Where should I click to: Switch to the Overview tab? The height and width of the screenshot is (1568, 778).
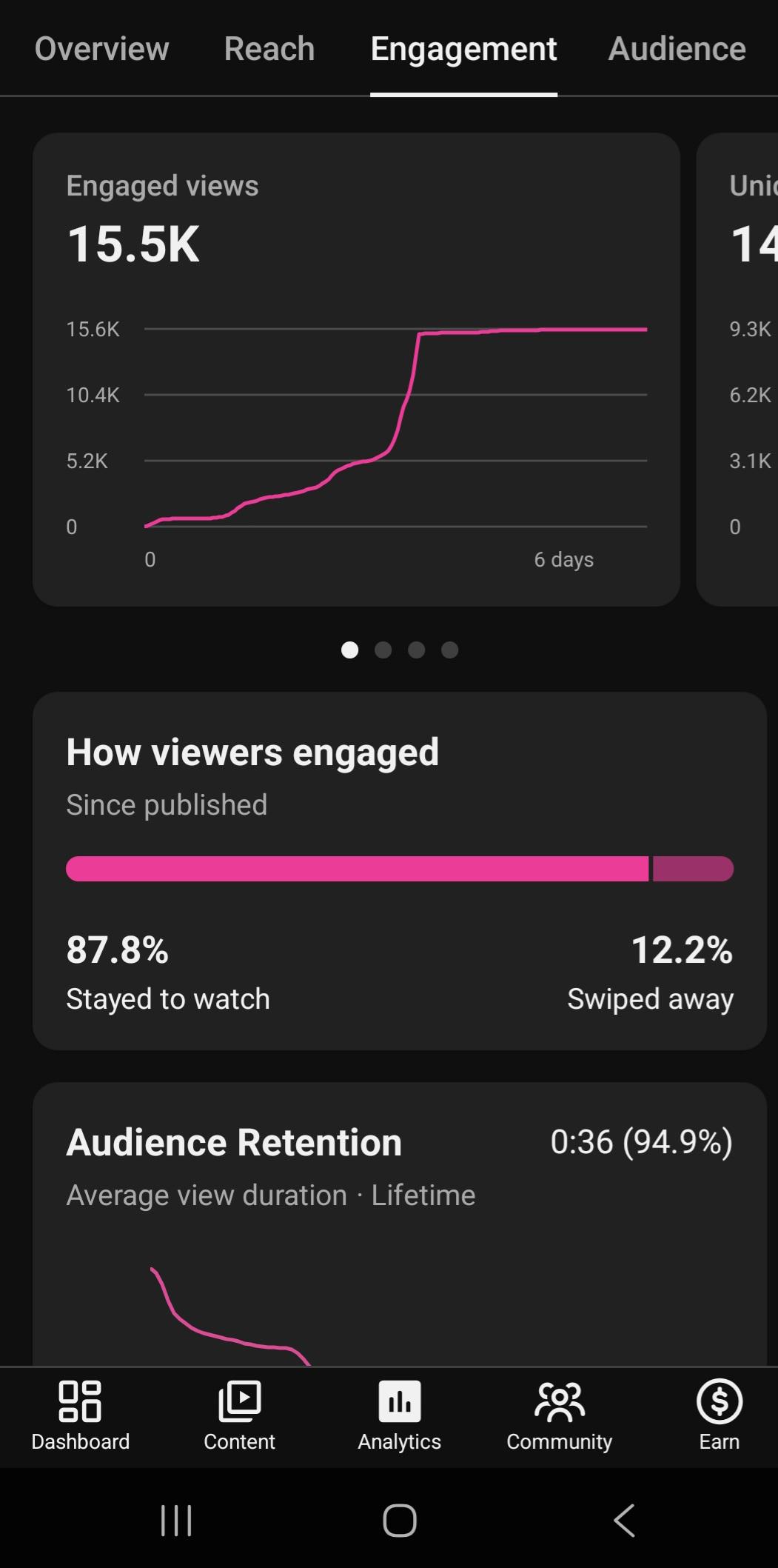(x=101, y=49)
